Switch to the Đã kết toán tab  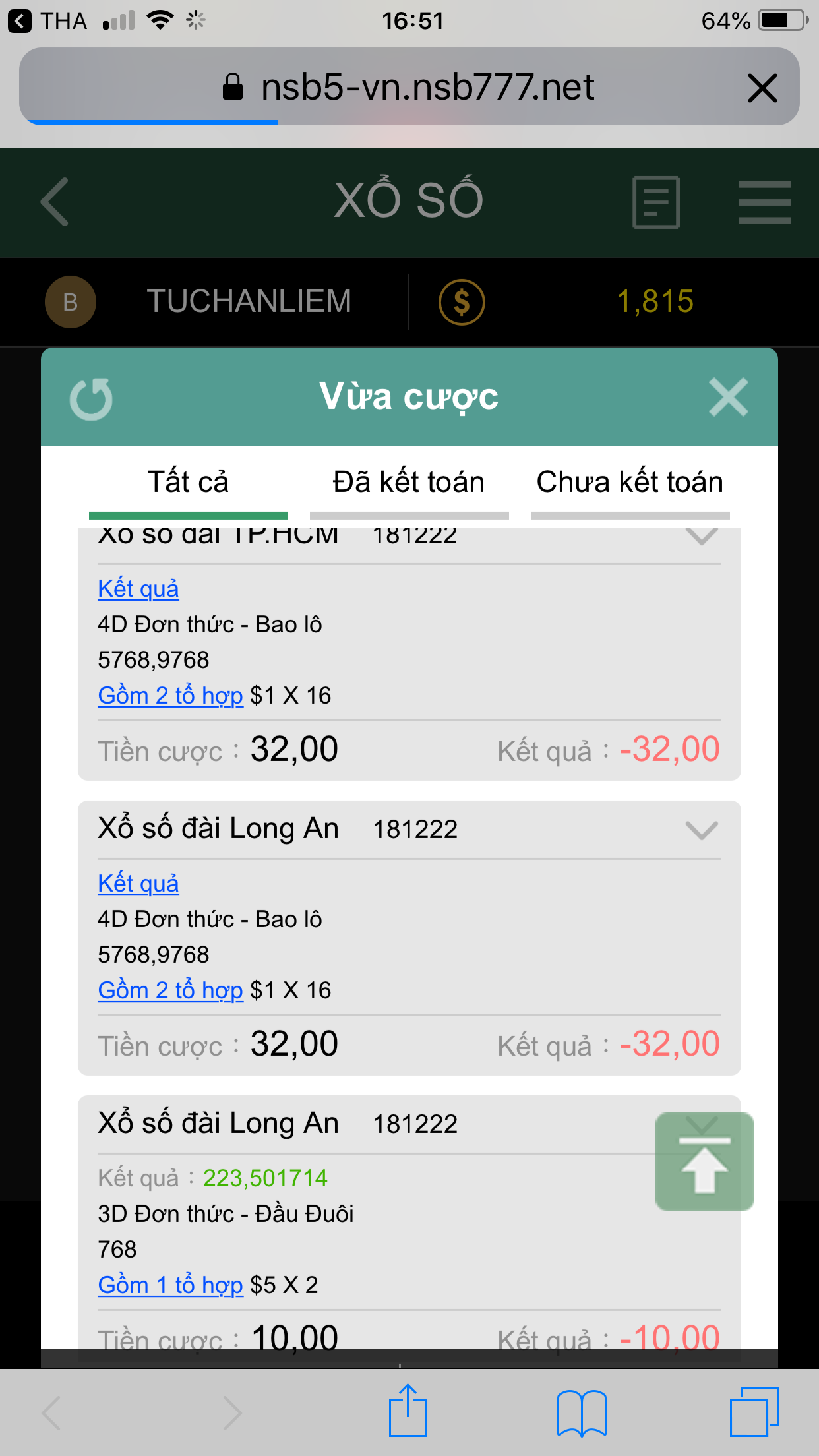tap(409, 483)
